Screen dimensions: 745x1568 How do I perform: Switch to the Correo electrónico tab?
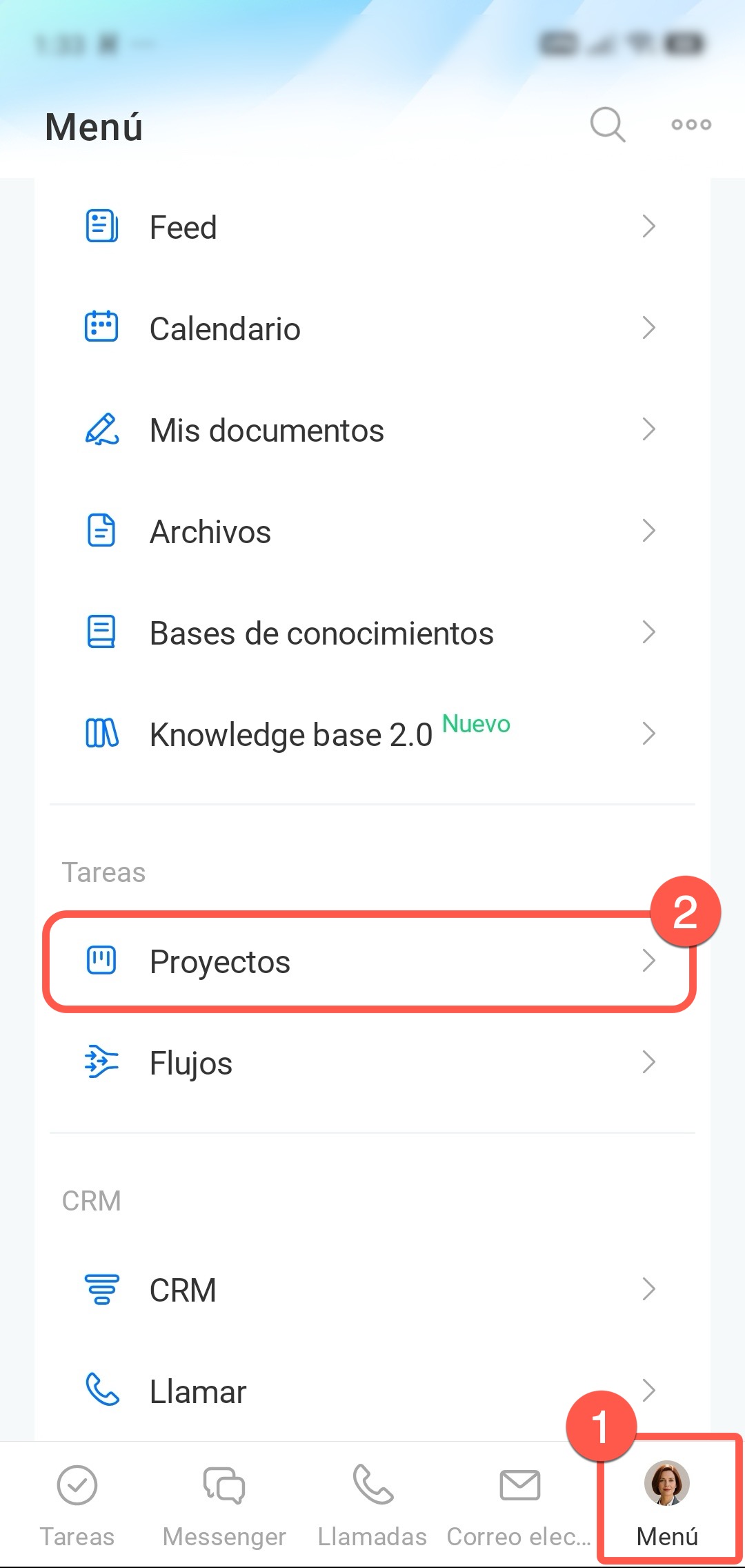(519, 1506)
